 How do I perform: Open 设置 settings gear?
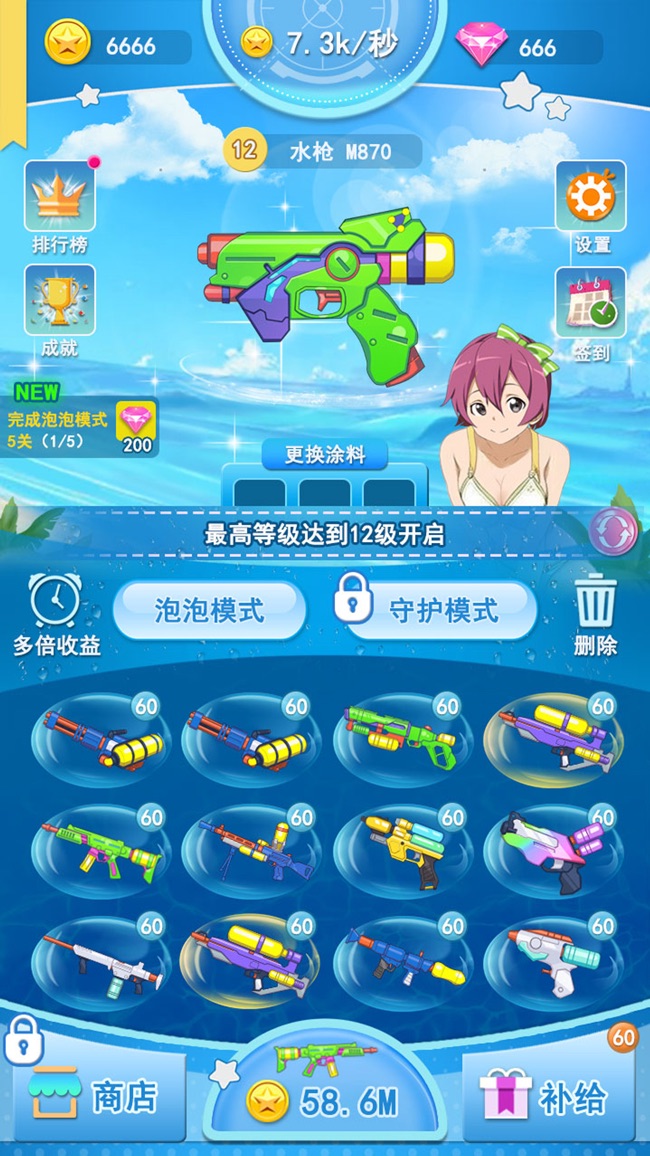tap(591, 205)
